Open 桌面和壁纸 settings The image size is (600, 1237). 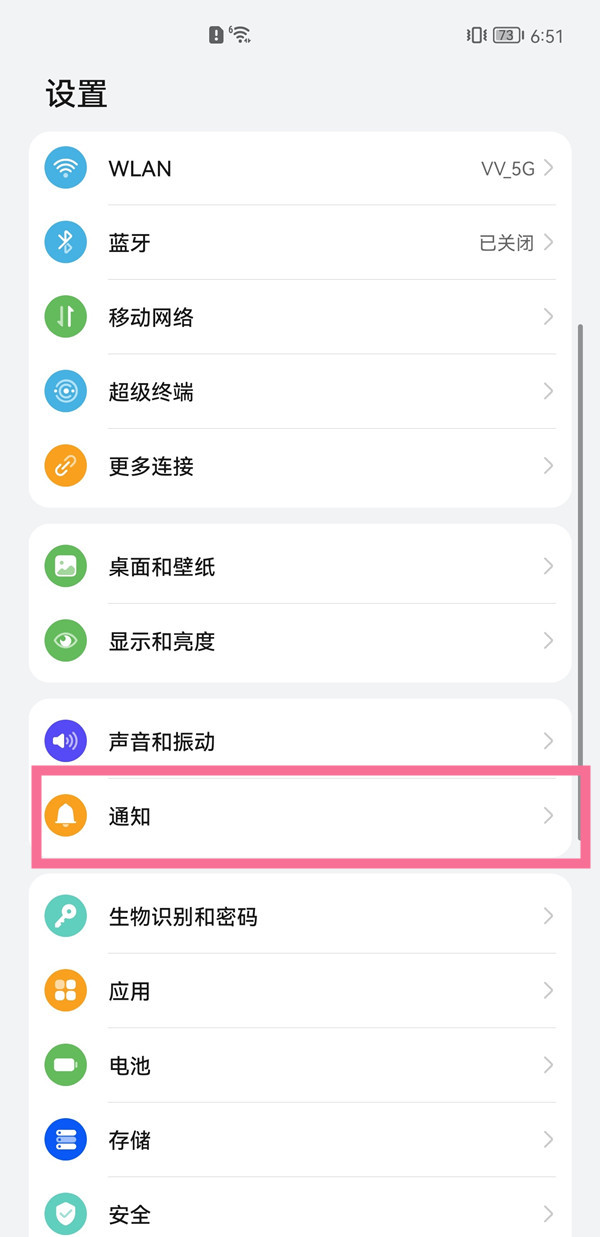tap(300, 567)
